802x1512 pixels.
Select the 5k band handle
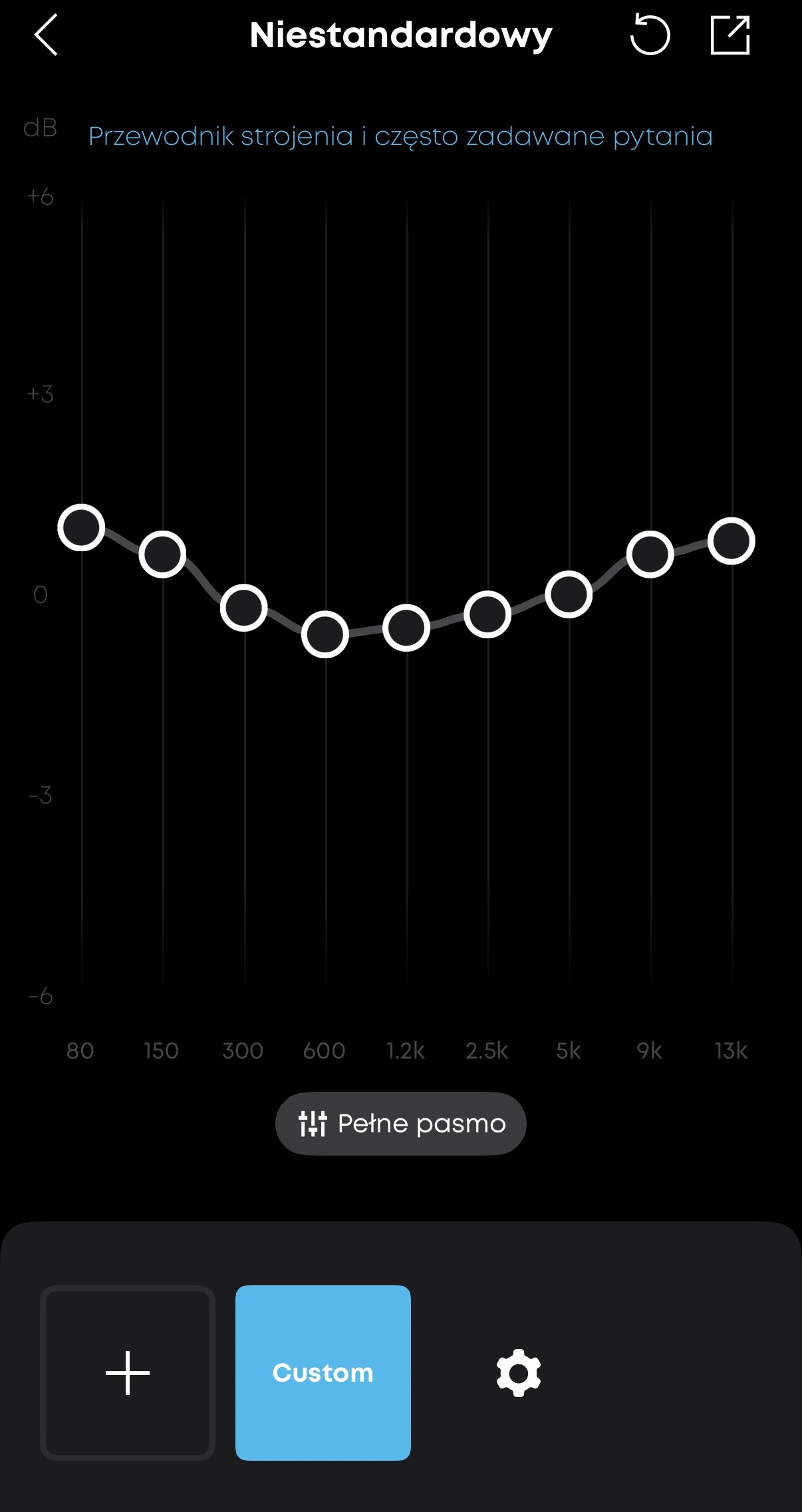[x=569, y=594]
